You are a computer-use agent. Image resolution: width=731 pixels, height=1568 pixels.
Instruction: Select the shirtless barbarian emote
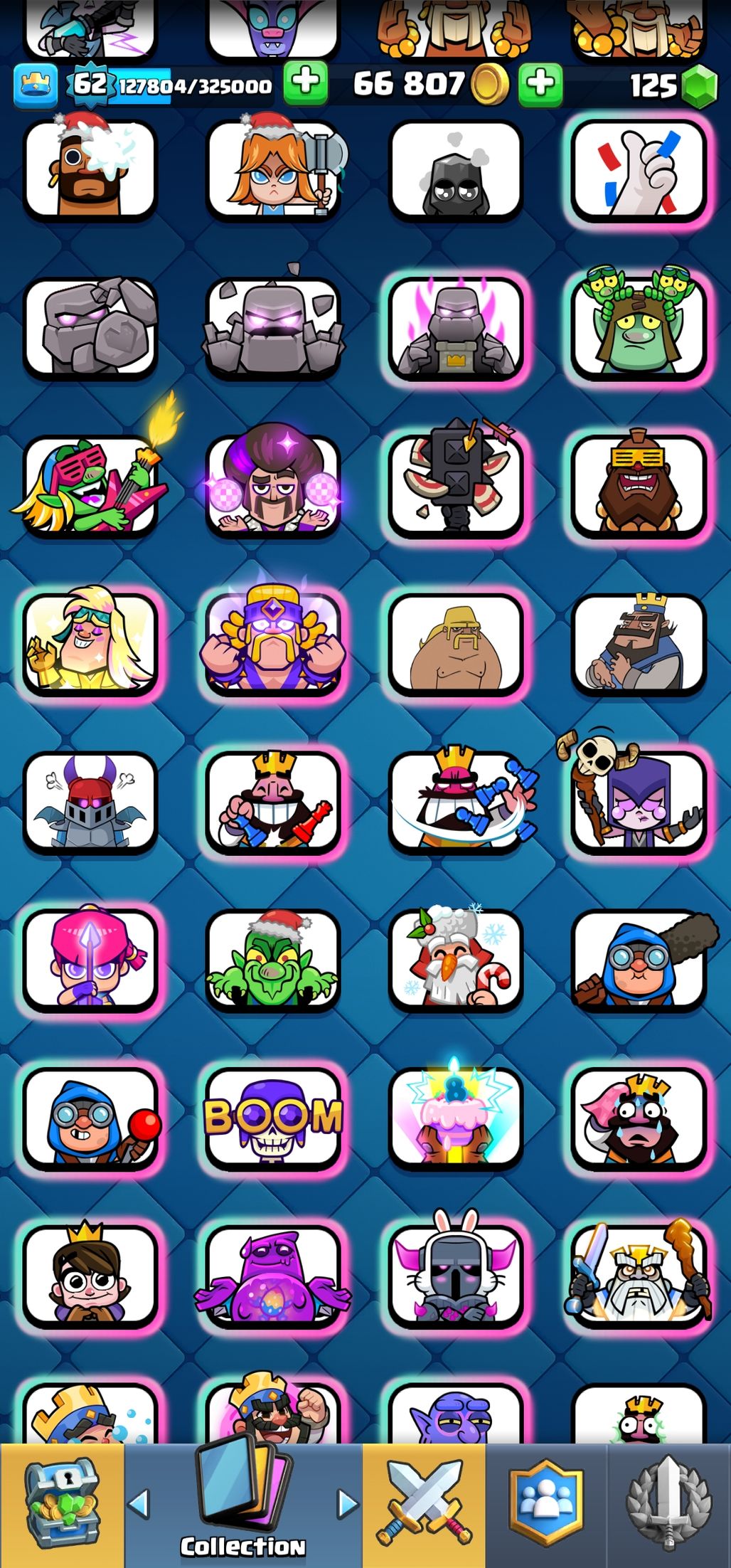click(x=455, y=644)
